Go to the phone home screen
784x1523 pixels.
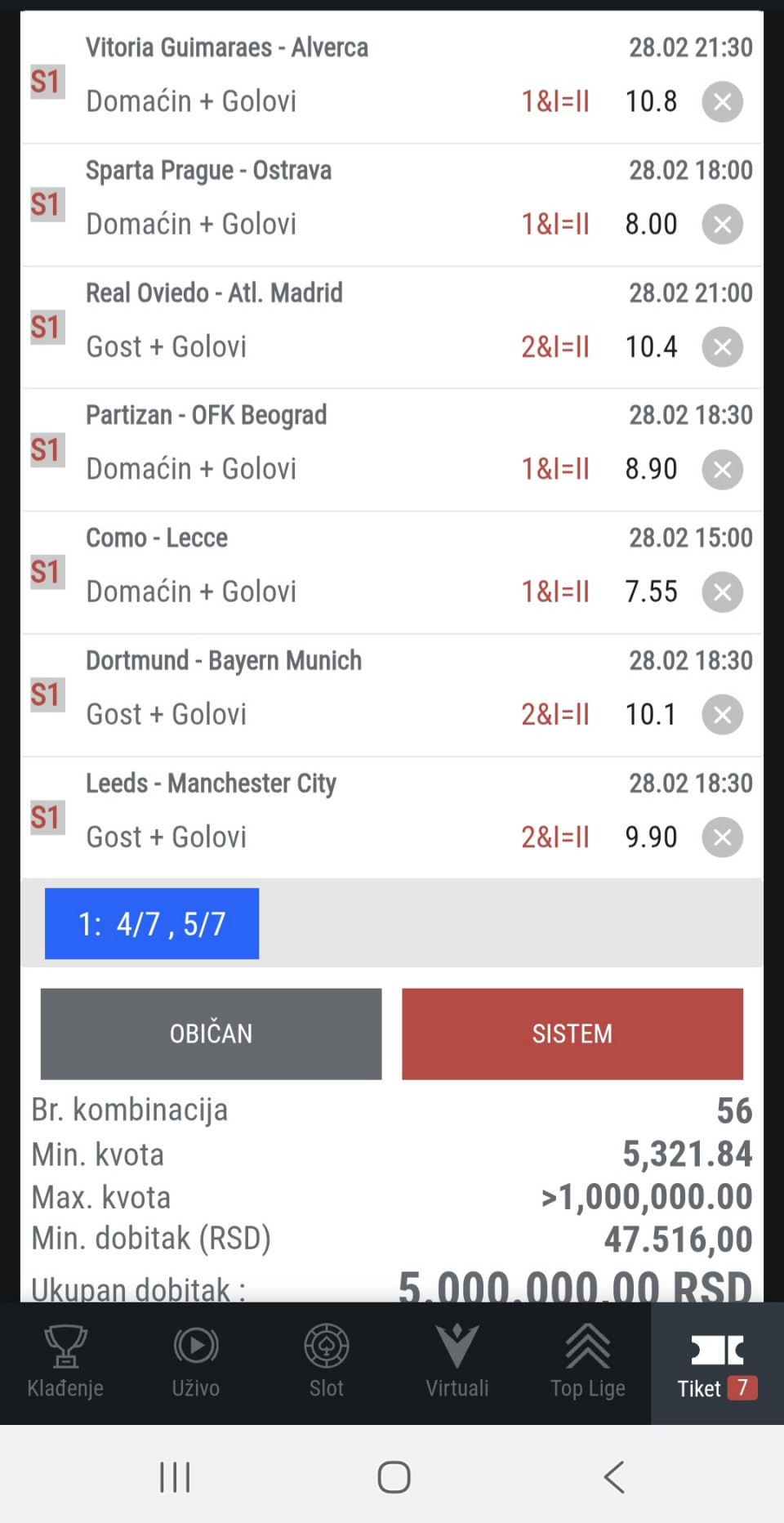click(x=394, y=1476)
